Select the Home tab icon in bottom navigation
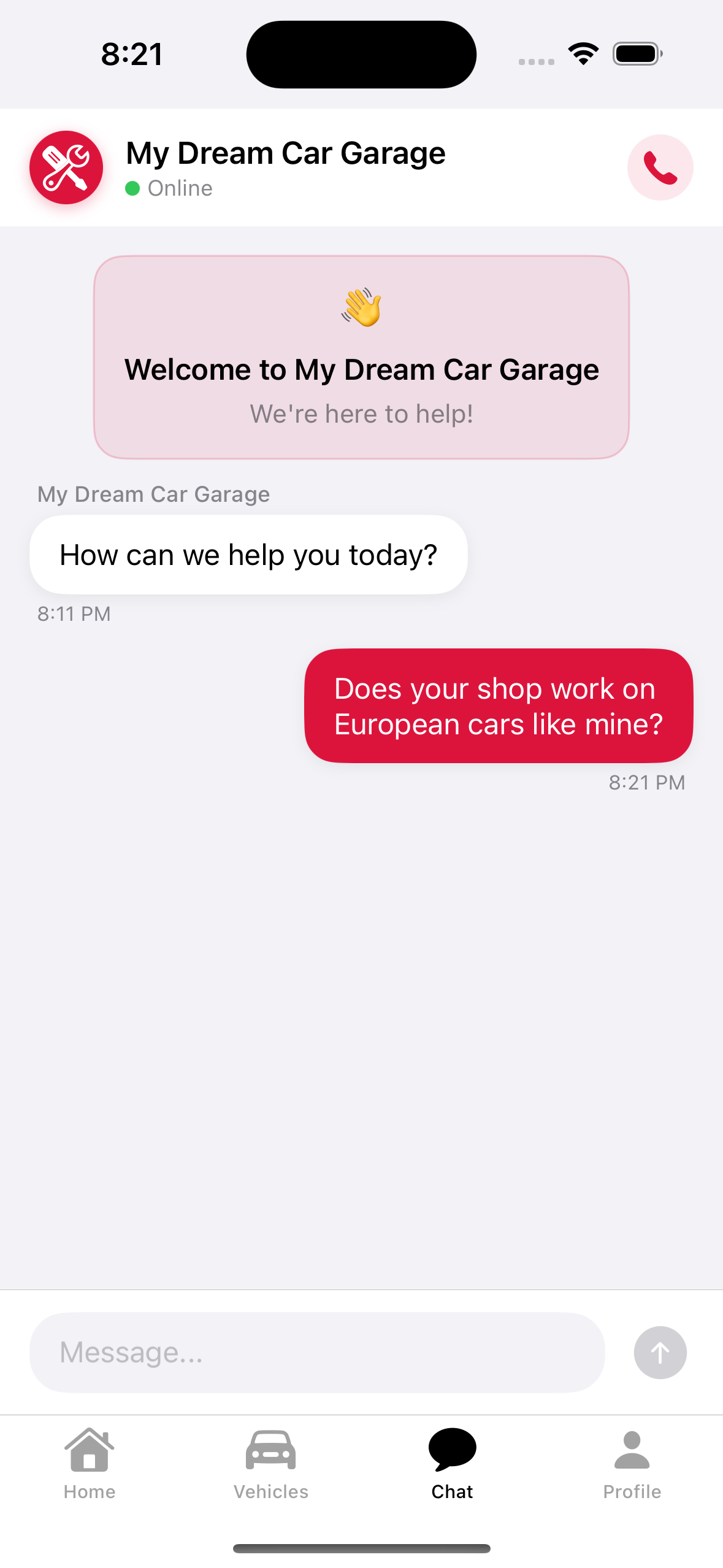 [x=90, y=1447]
